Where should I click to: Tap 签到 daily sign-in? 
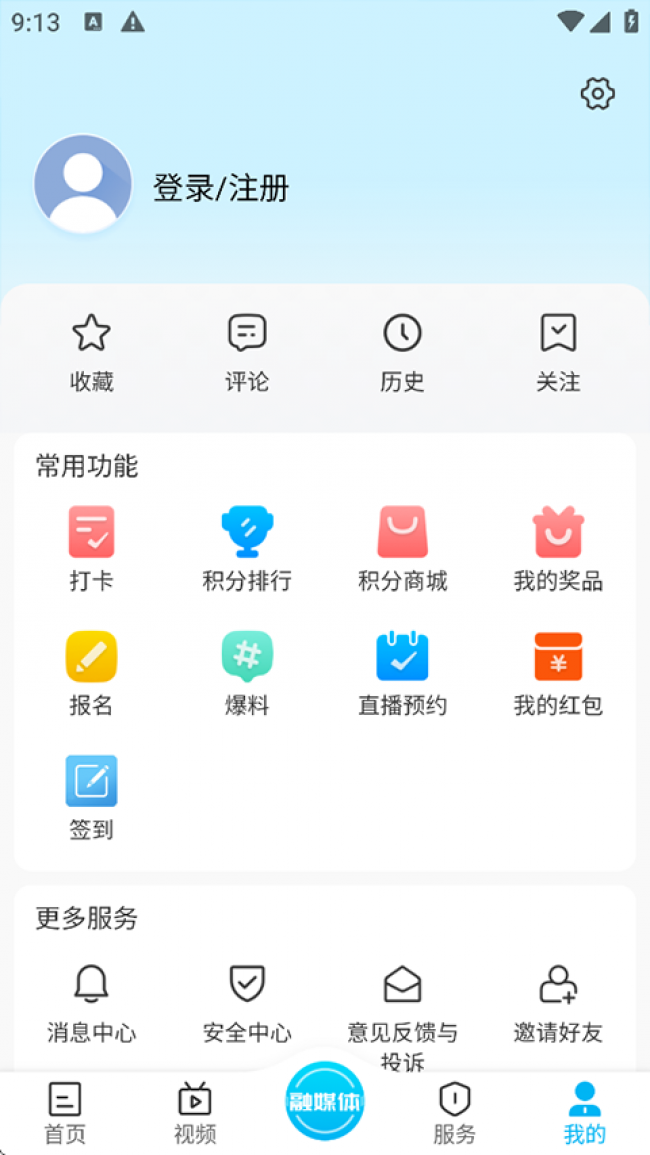(91, 797)
